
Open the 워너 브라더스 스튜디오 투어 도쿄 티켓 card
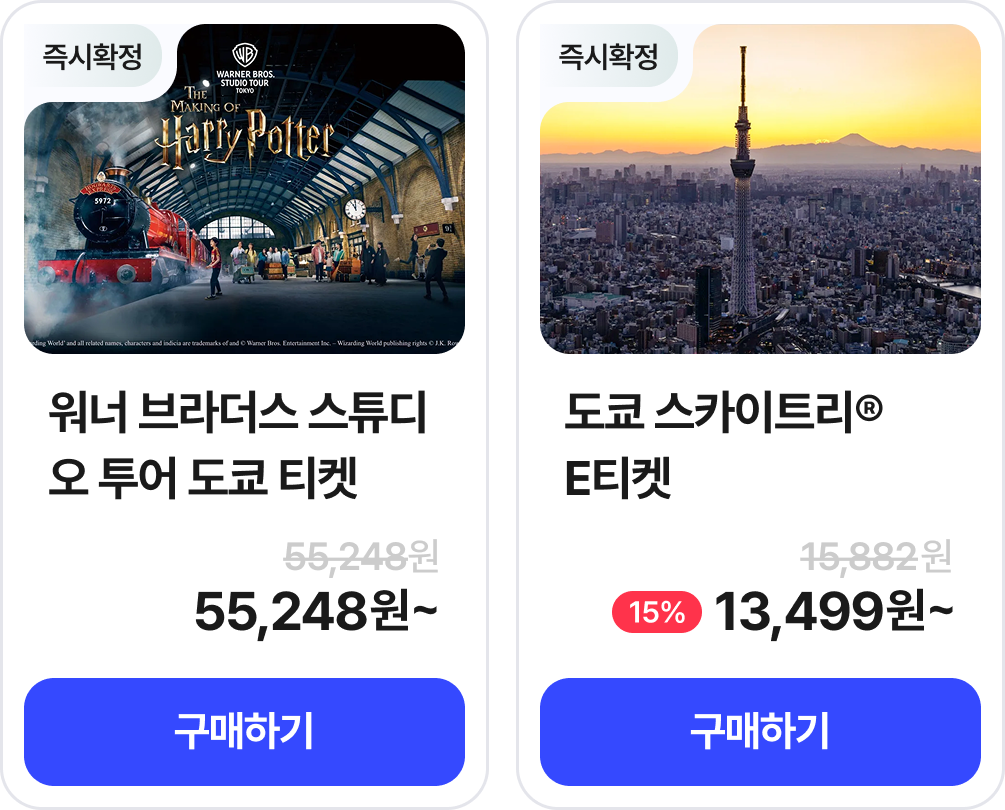[244, 440]
